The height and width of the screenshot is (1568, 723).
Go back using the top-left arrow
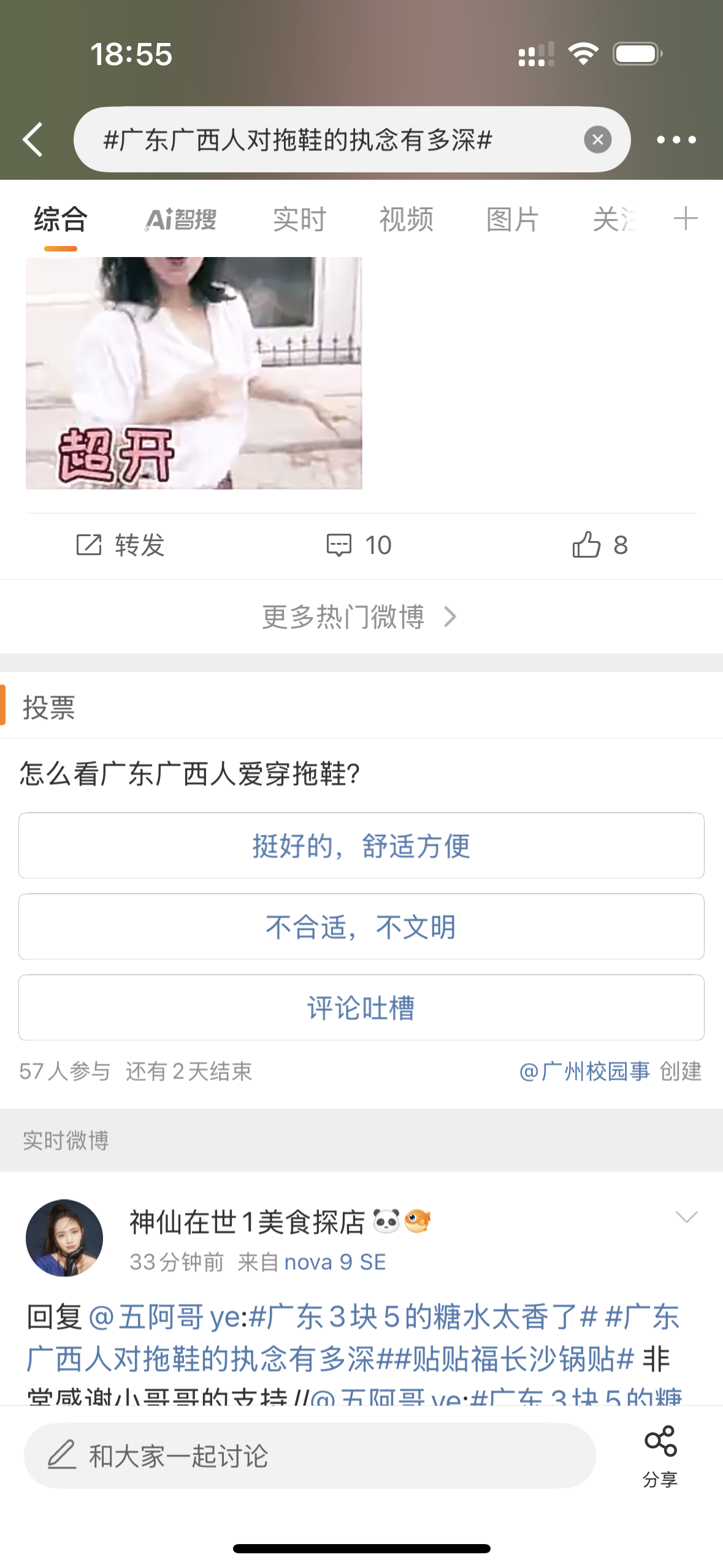tap(33, 140)
